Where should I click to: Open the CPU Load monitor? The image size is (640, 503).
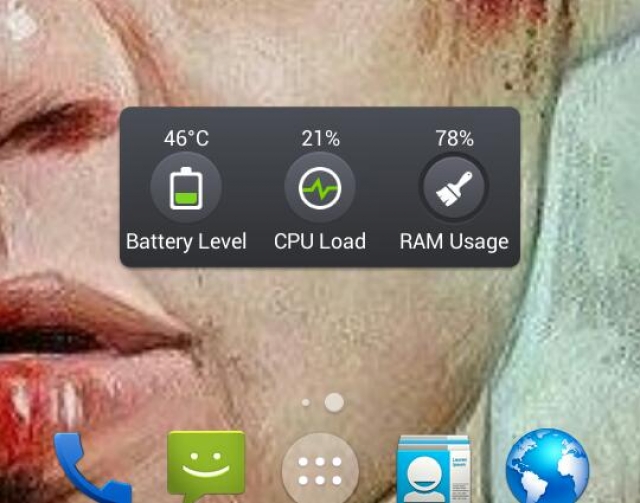point(320,188)
